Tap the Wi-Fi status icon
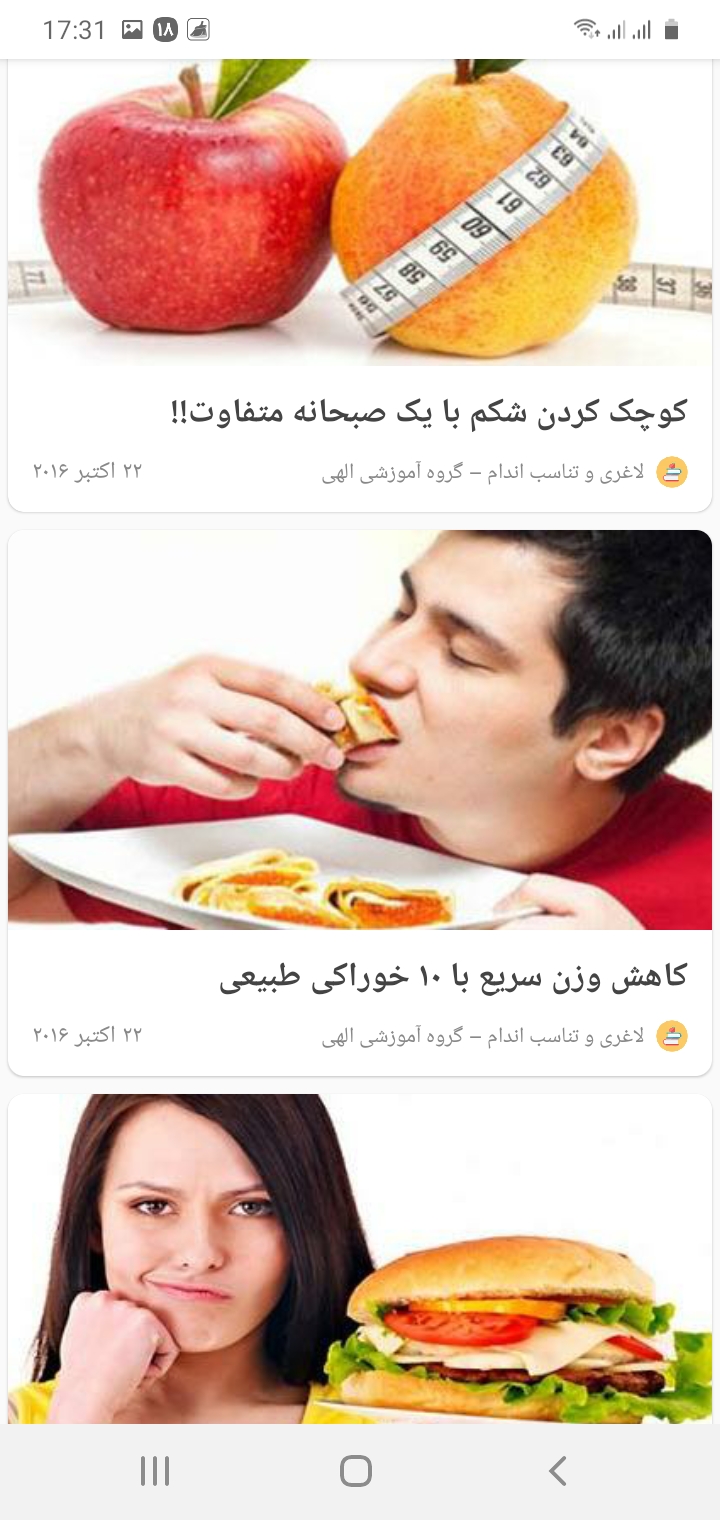Image resolution: width=720 pixels, height=1520 pixels. 586,29
